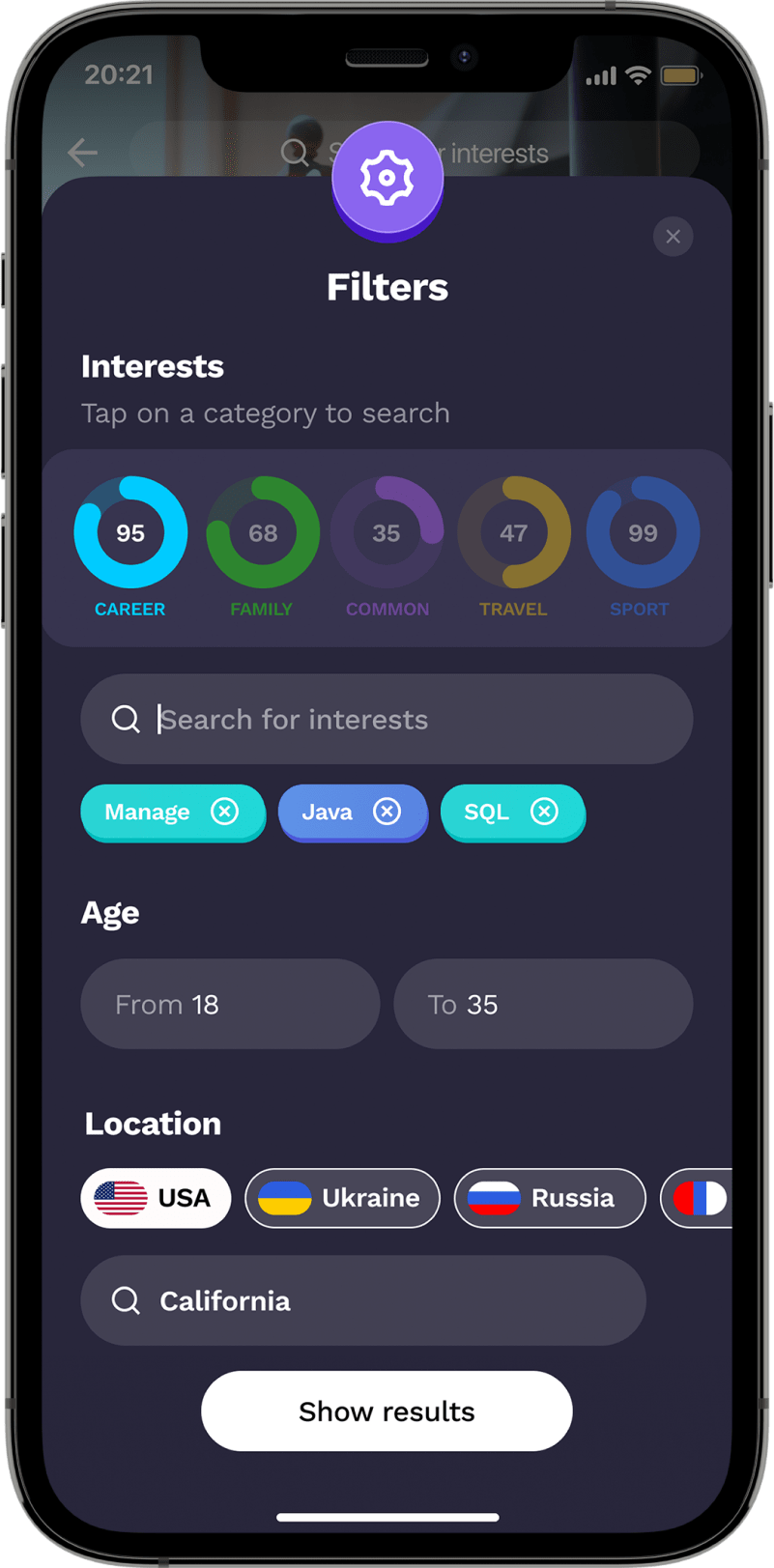The height and width of the screenshot is (1568, 774).
Task: Edit the To 35 age field
Action: tap(543, 1004)
